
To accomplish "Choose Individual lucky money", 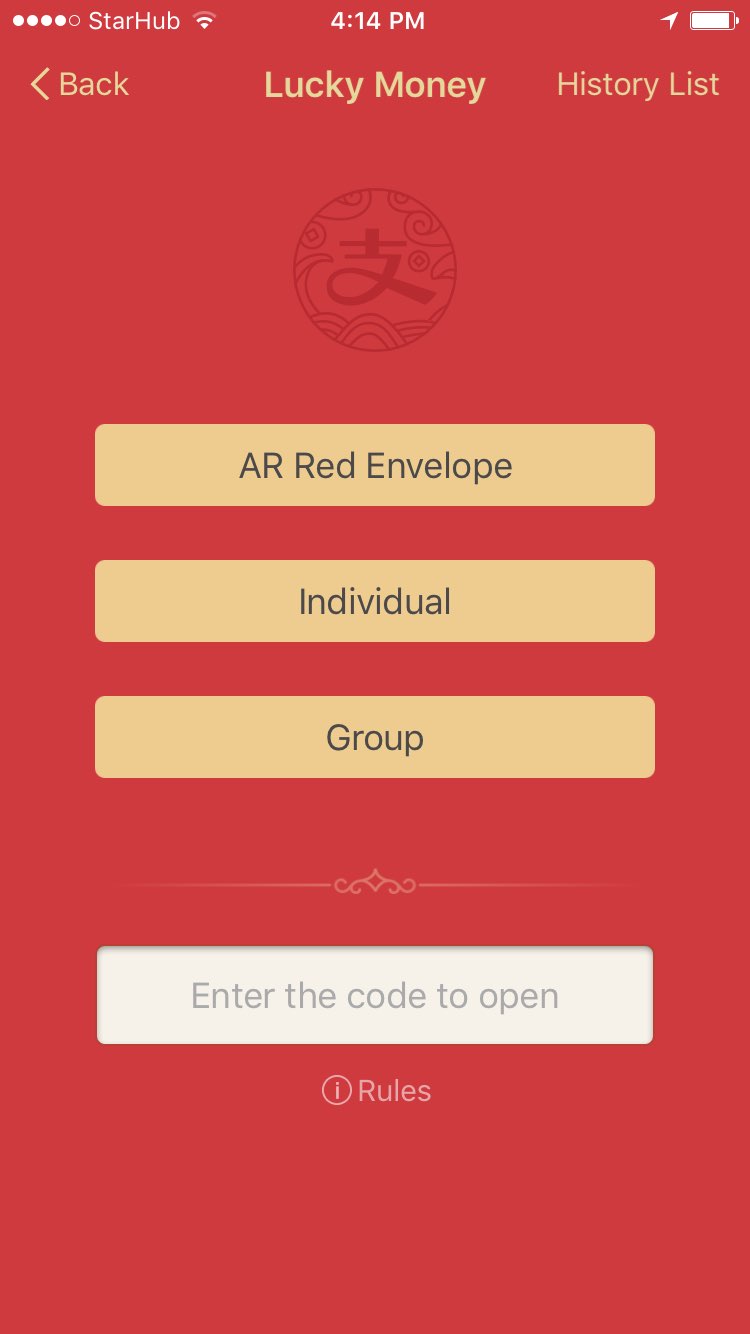I will tap(375, 601).
